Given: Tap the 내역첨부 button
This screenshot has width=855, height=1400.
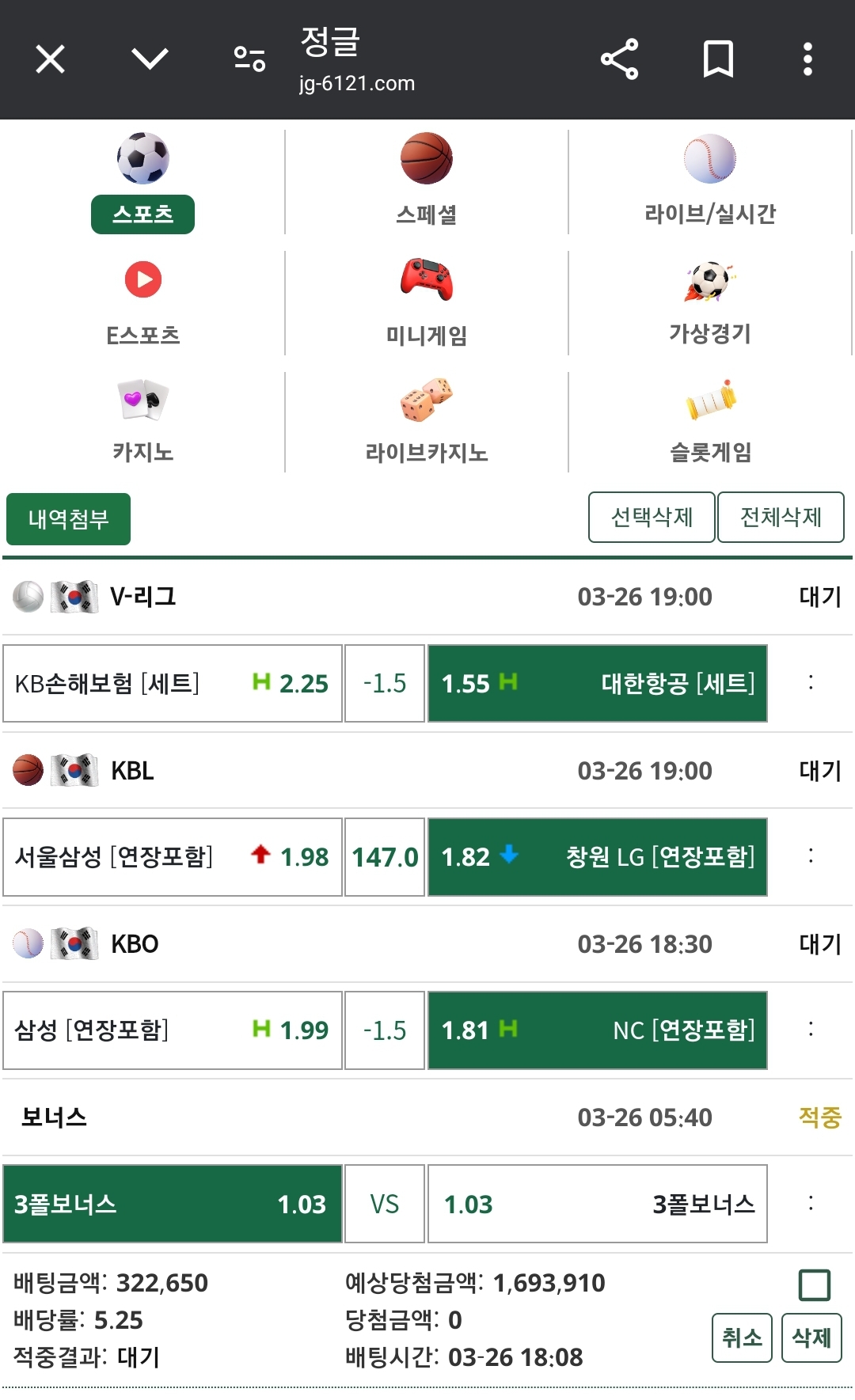Looking at the screenshot, I should (x=68, y=519).
